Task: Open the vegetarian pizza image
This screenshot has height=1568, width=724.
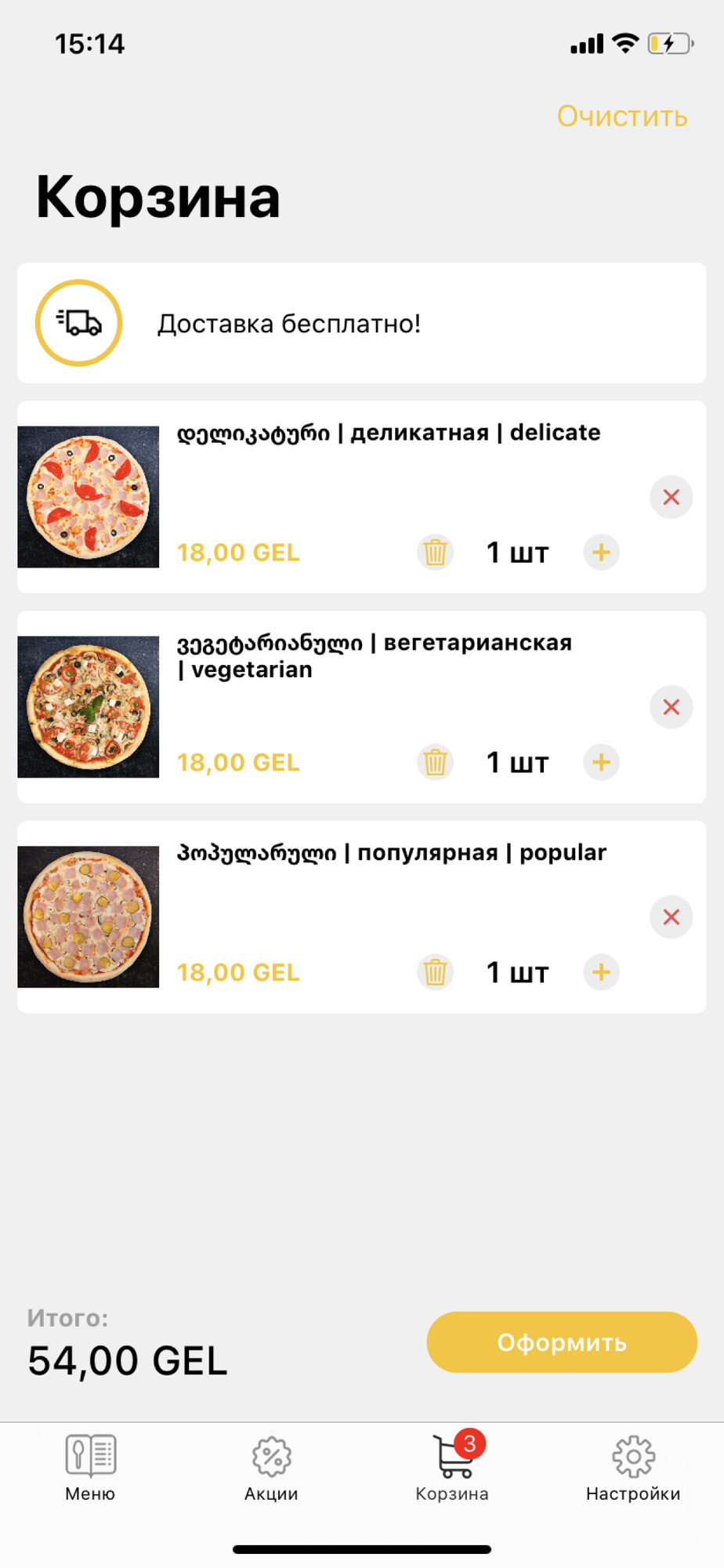Action: pyautogui.click(x=89, y=707)
